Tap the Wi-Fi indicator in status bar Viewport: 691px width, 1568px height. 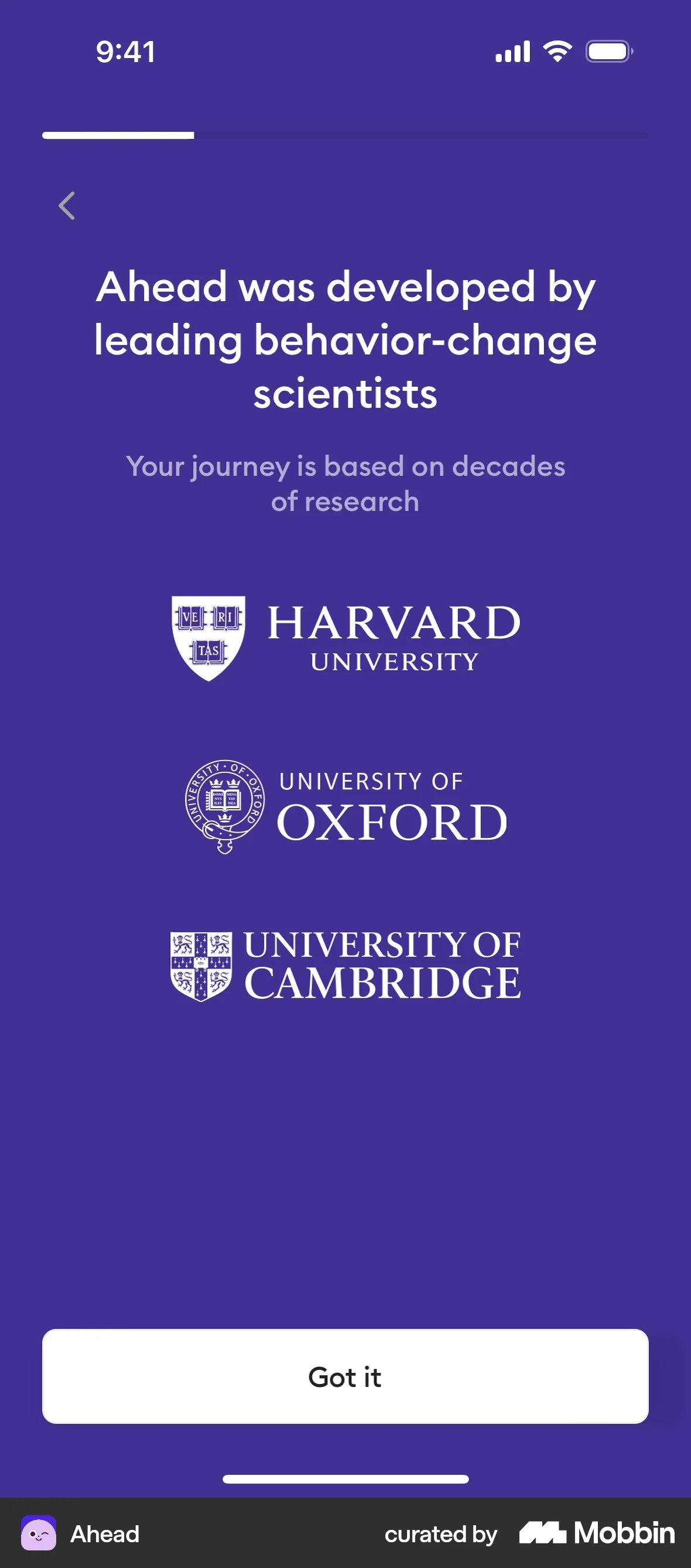[557, 50]
